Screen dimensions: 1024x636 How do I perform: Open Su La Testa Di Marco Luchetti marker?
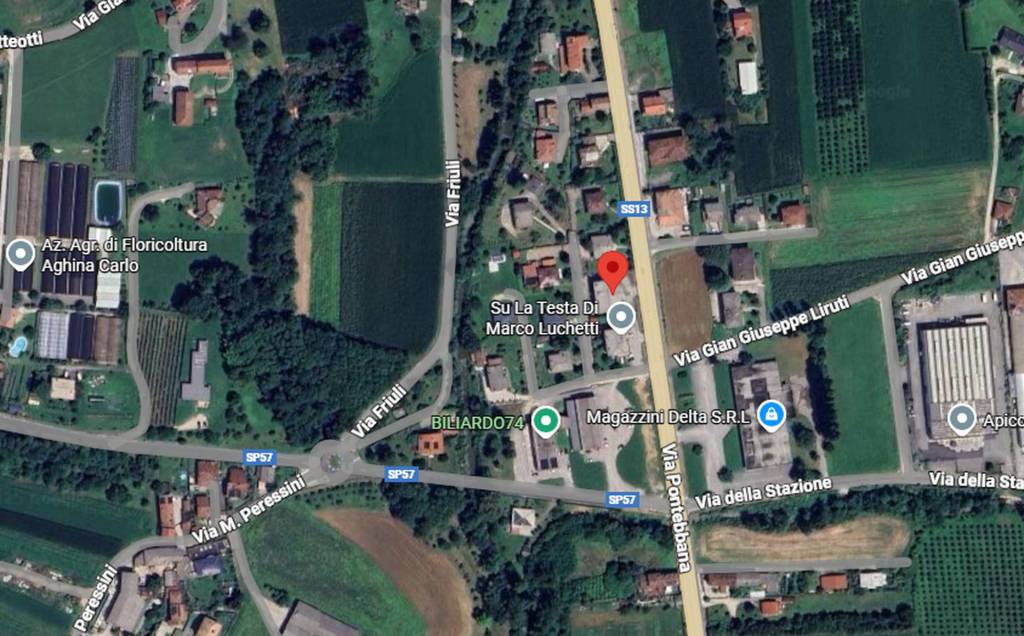pyautogui.click(x=622, y=317)
